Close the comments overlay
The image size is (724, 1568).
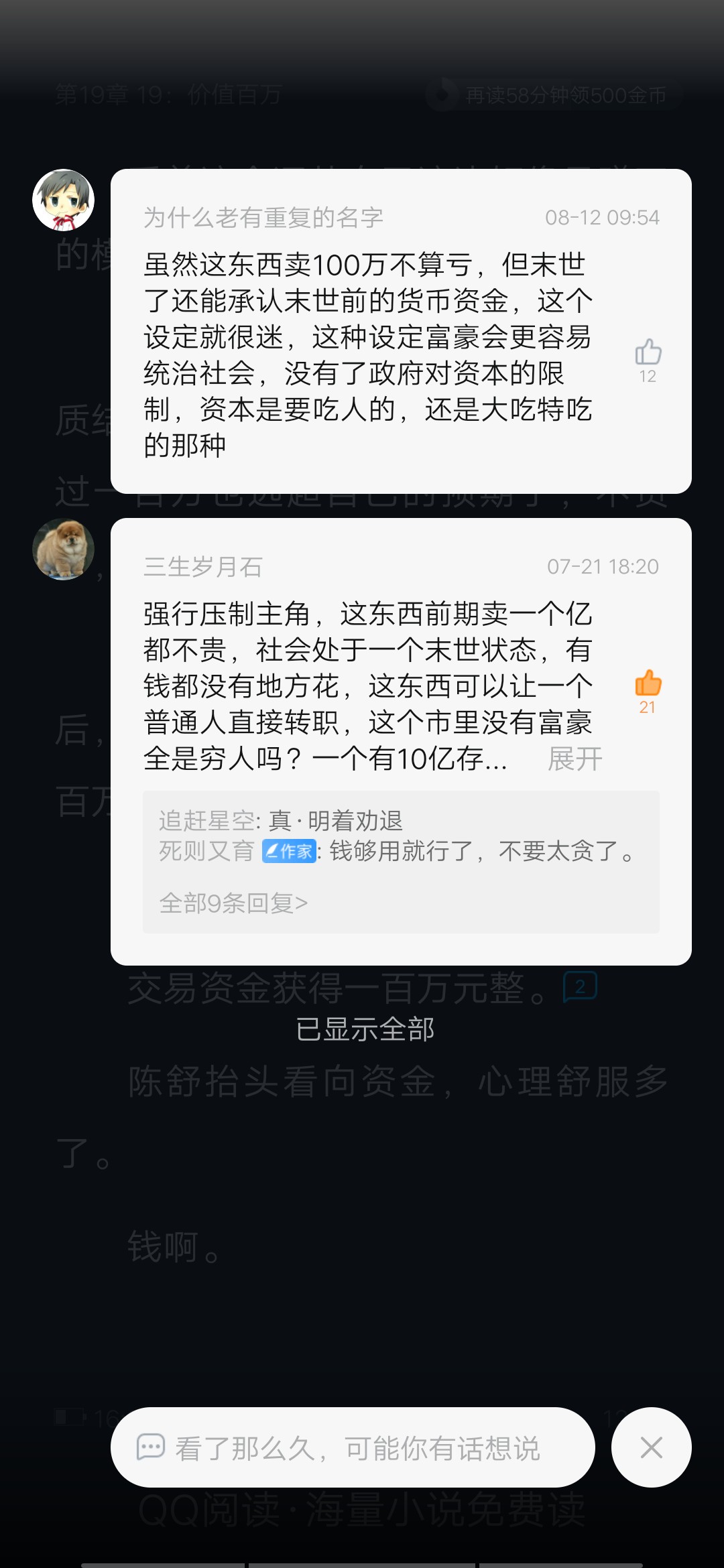651,1447
